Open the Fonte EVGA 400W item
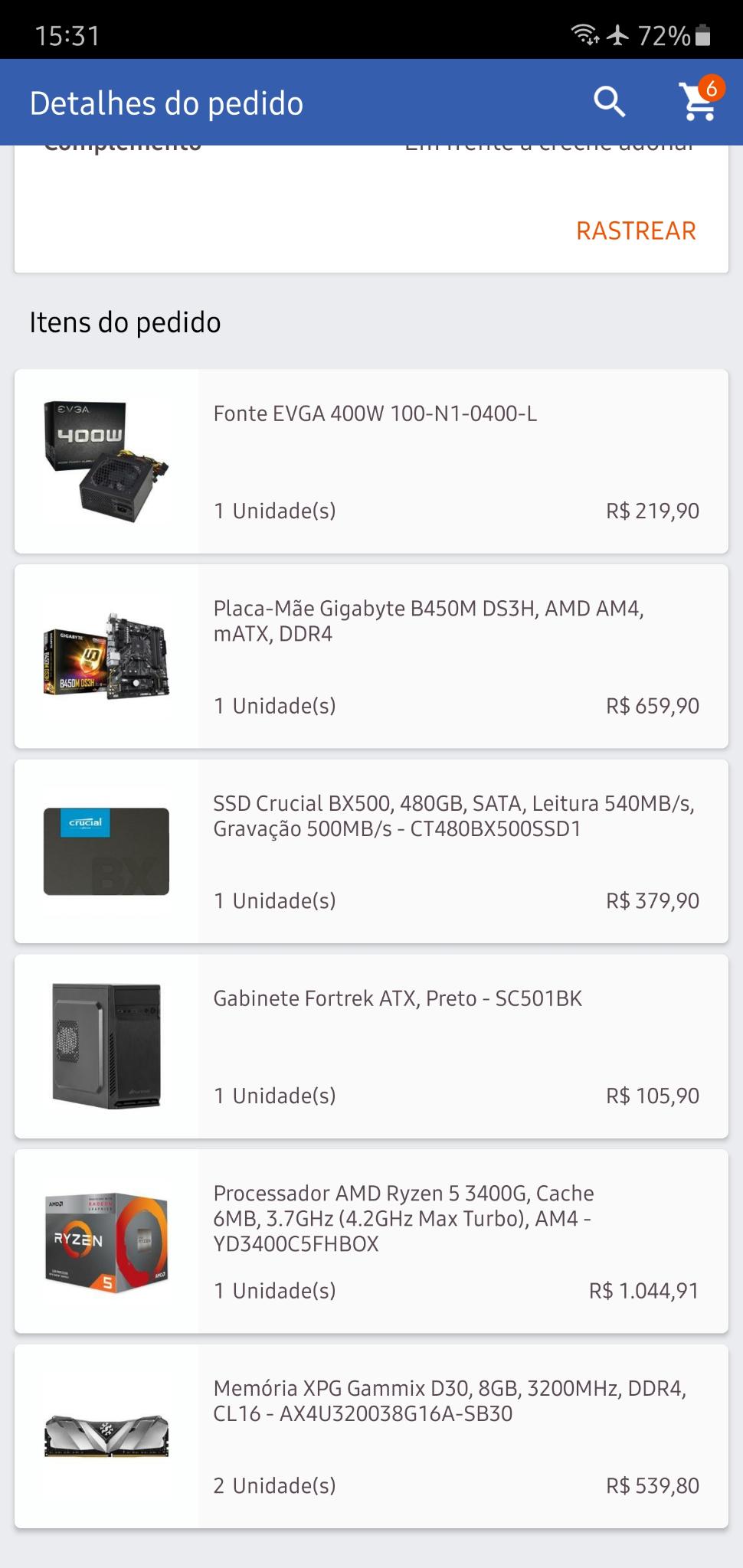 point(371,462)
